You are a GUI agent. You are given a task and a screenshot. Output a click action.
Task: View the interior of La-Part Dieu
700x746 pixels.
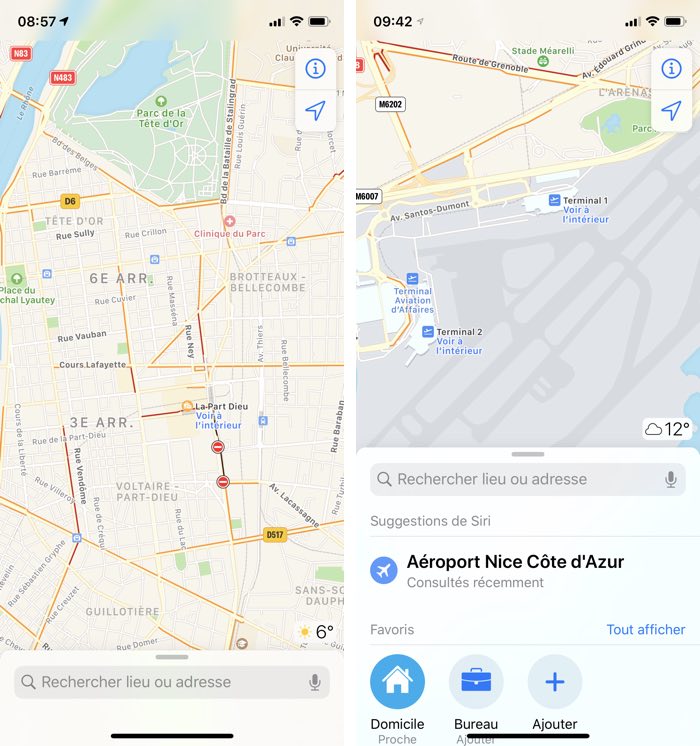pos(220,425)
